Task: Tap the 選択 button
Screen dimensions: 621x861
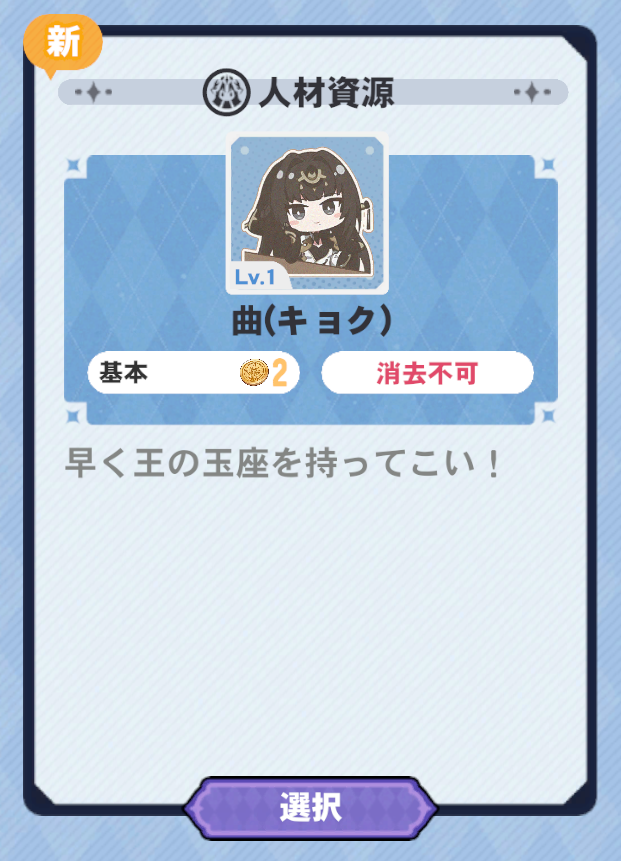Action: (x=310, y=806)
